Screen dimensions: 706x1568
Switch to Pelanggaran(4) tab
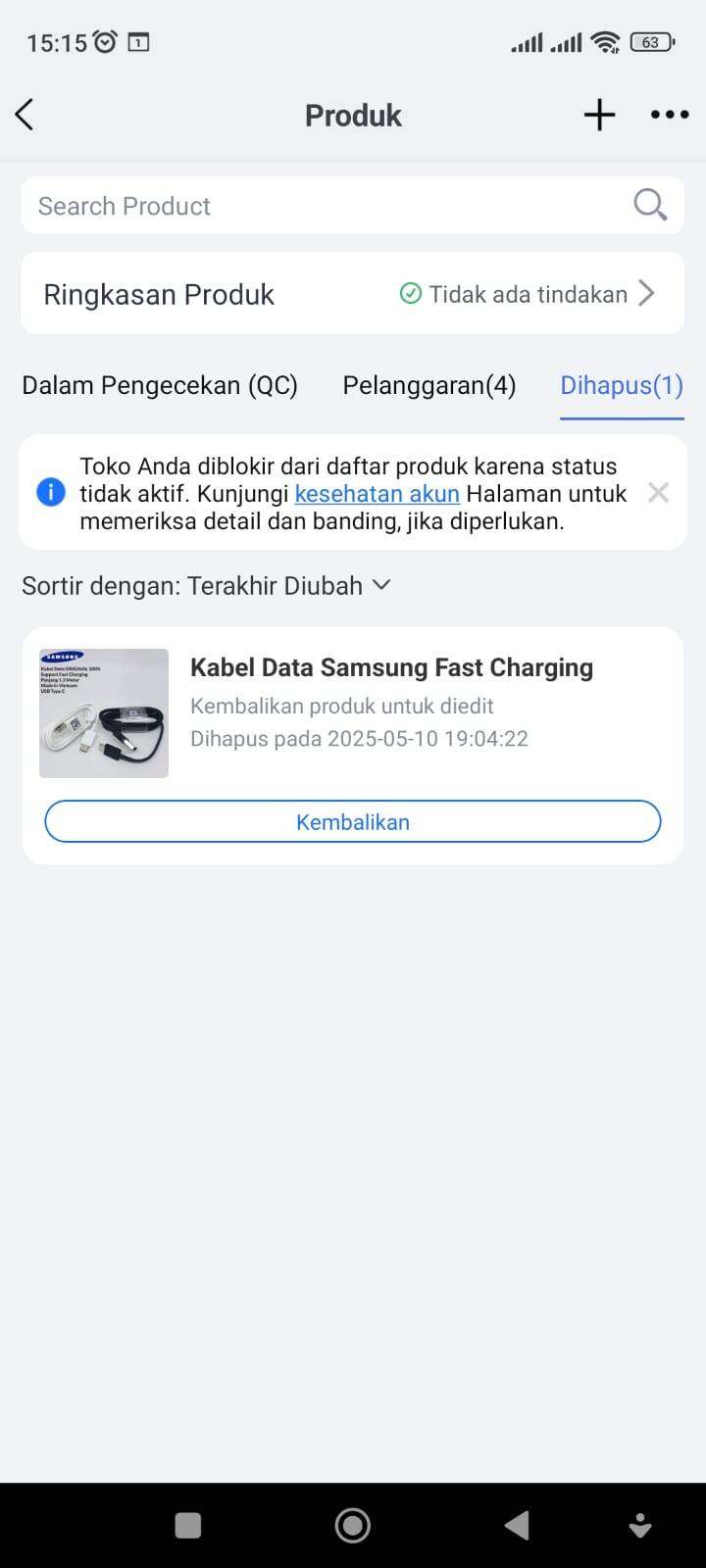pyautogui.click(x=429, y=385)
